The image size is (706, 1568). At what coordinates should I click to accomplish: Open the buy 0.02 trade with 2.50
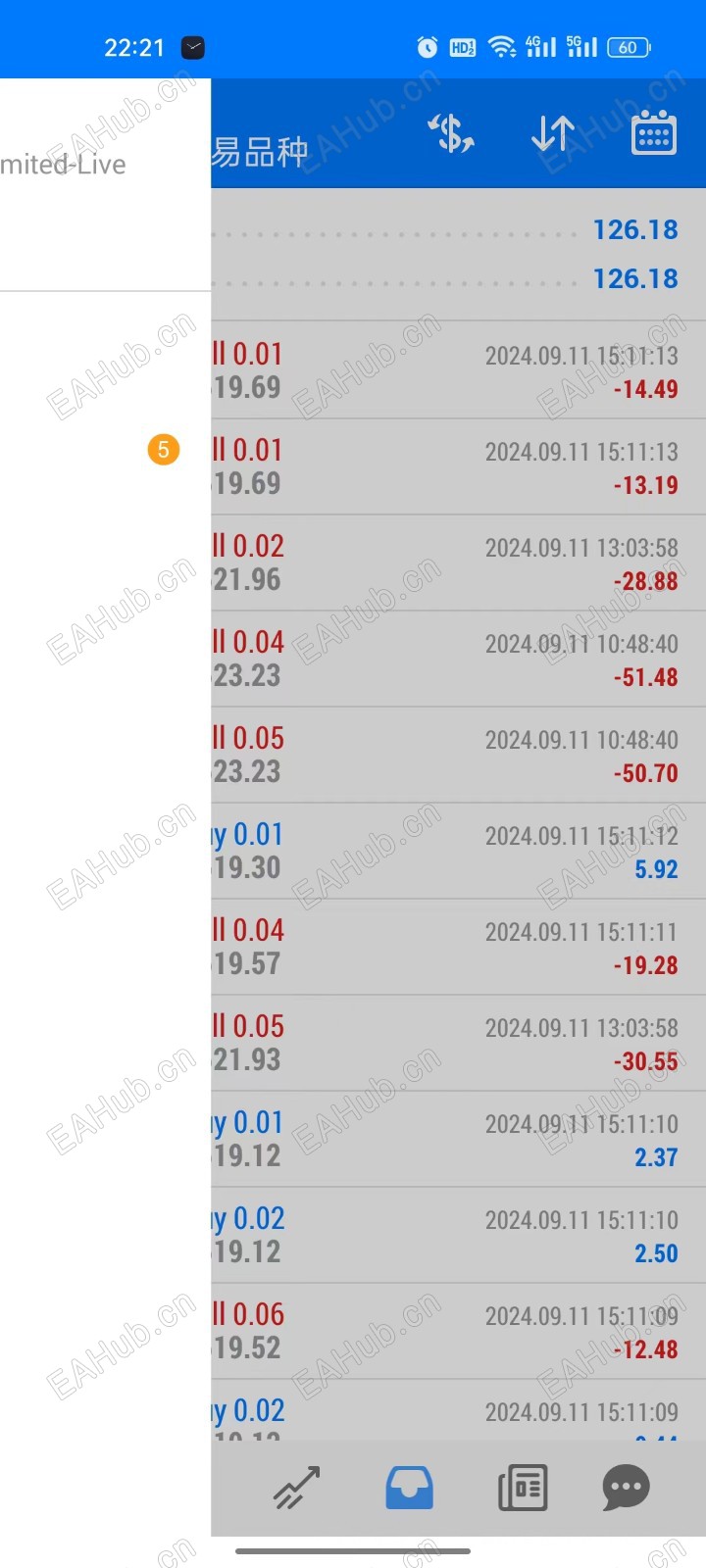458,1236
